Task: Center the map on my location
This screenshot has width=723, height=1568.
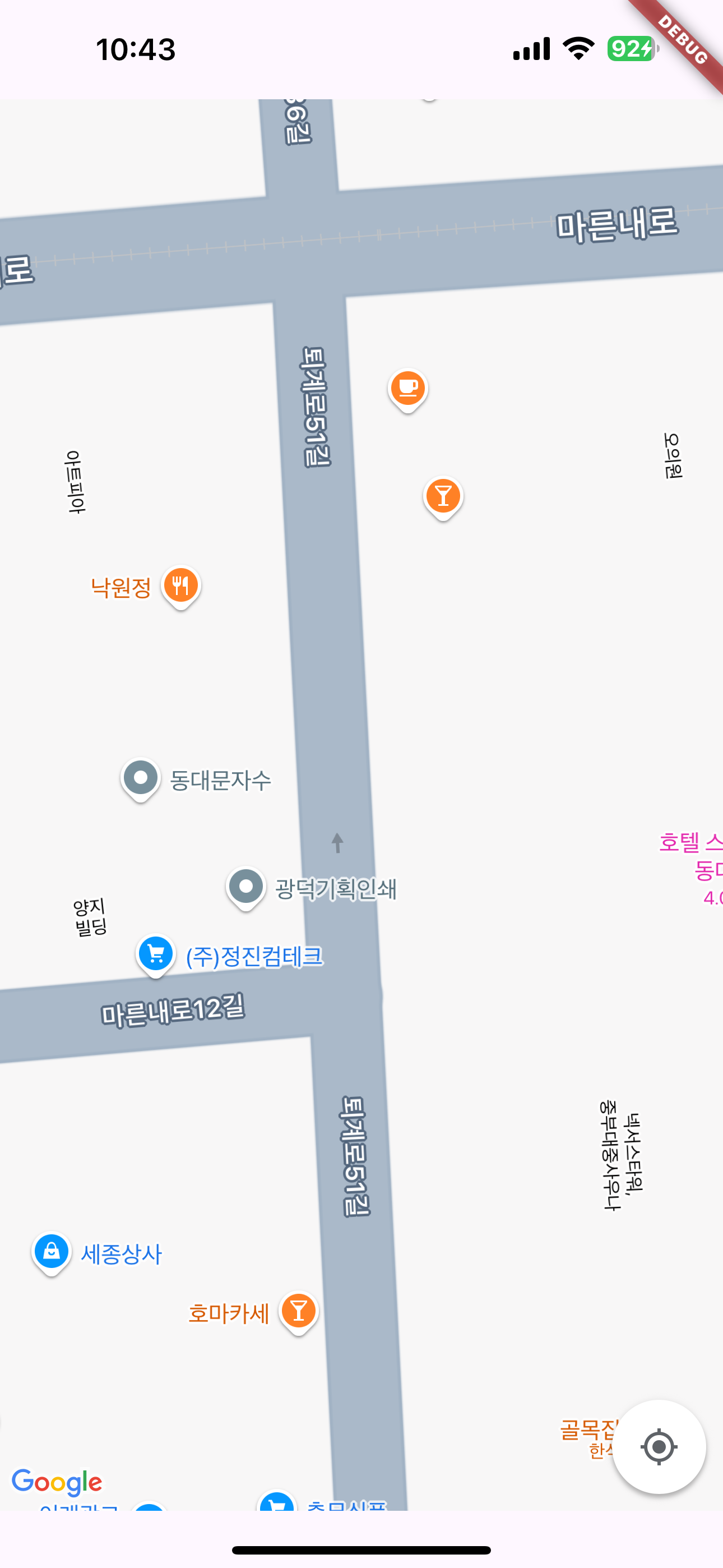Action: pyautogui.click(x=659, y=1446)
